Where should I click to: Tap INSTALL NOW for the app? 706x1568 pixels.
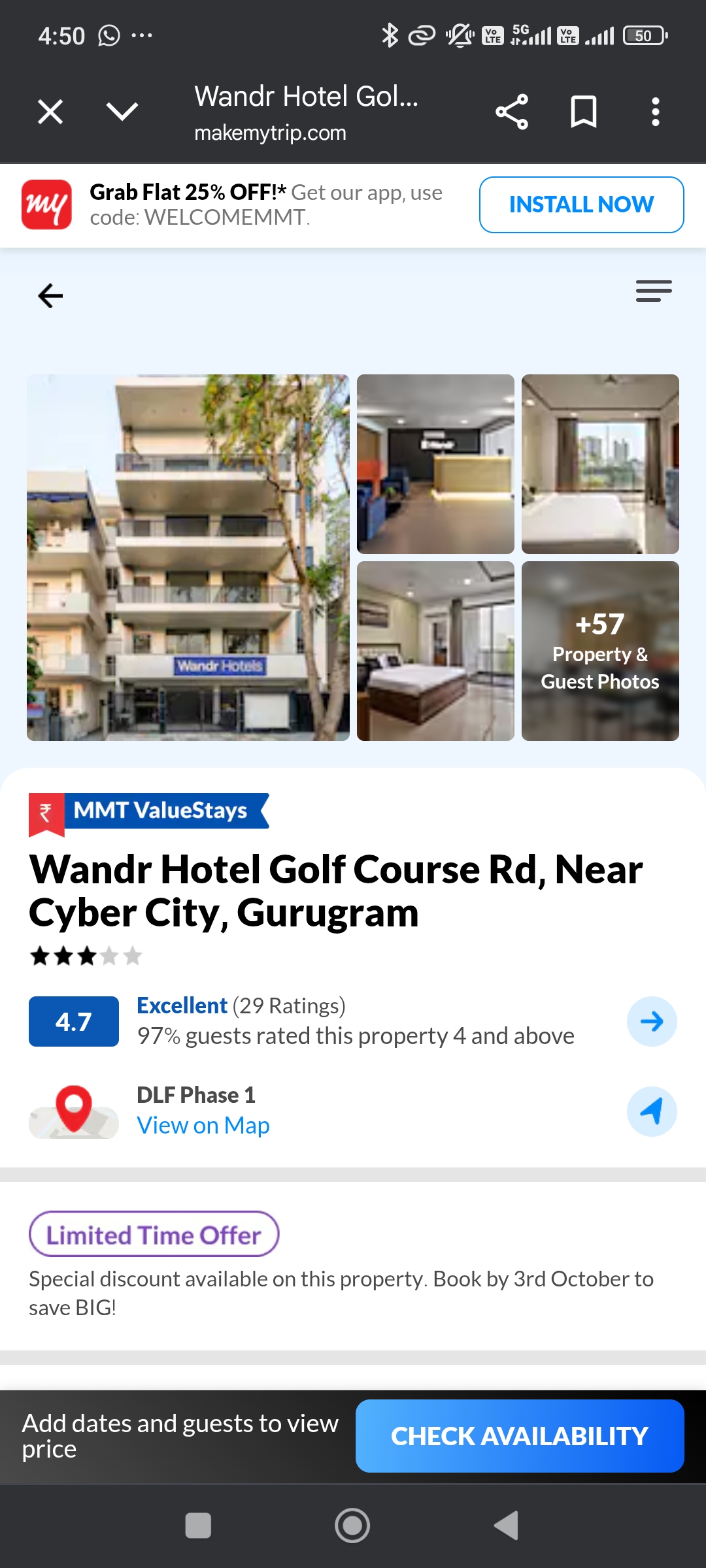coord(581,204)
